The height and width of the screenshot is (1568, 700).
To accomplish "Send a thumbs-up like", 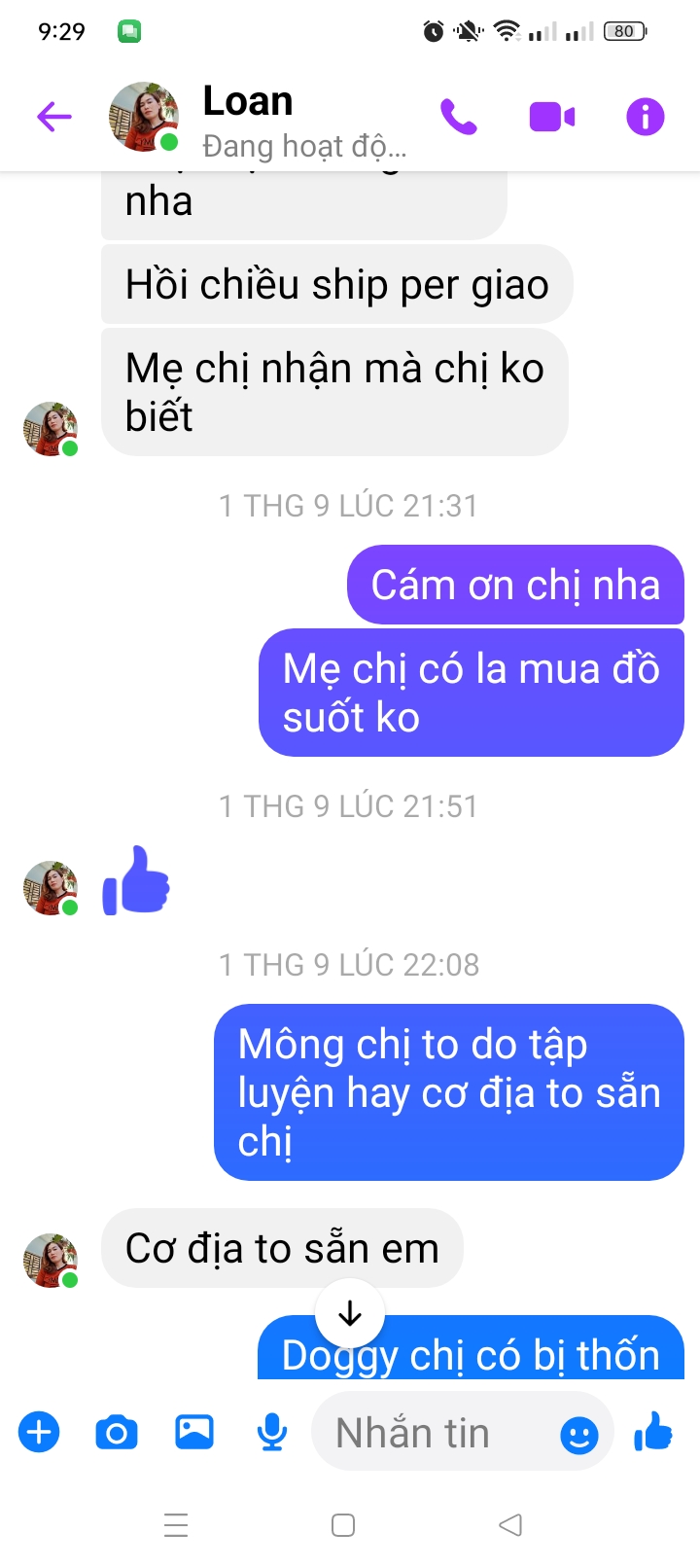I will 653,1432.
